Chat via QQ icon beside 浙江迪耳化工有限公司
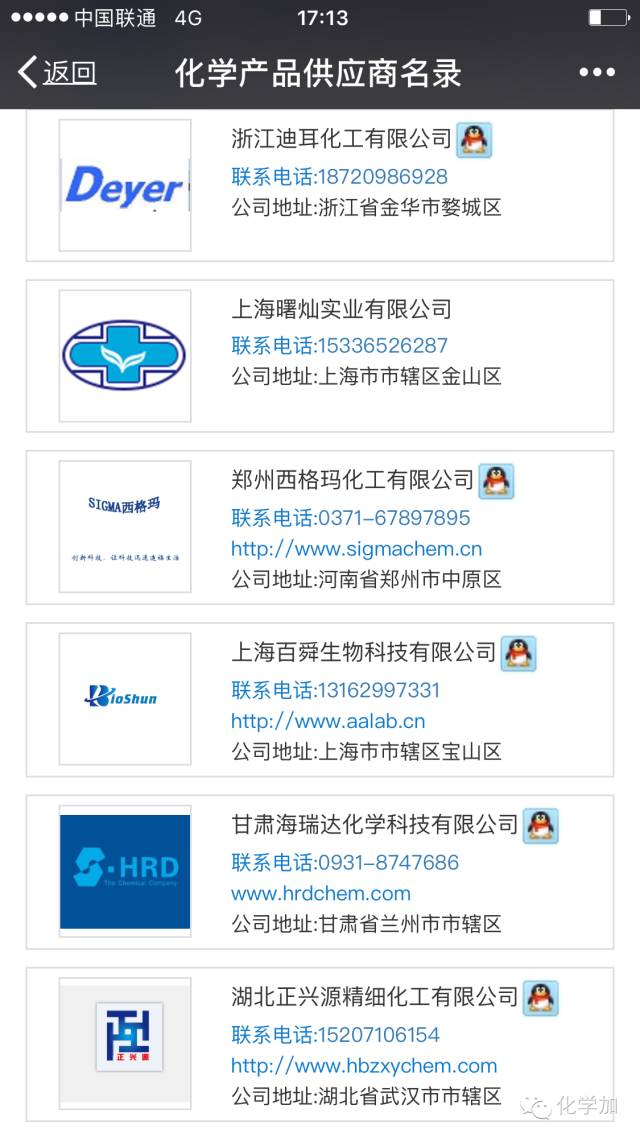 (x=474, y=140)
